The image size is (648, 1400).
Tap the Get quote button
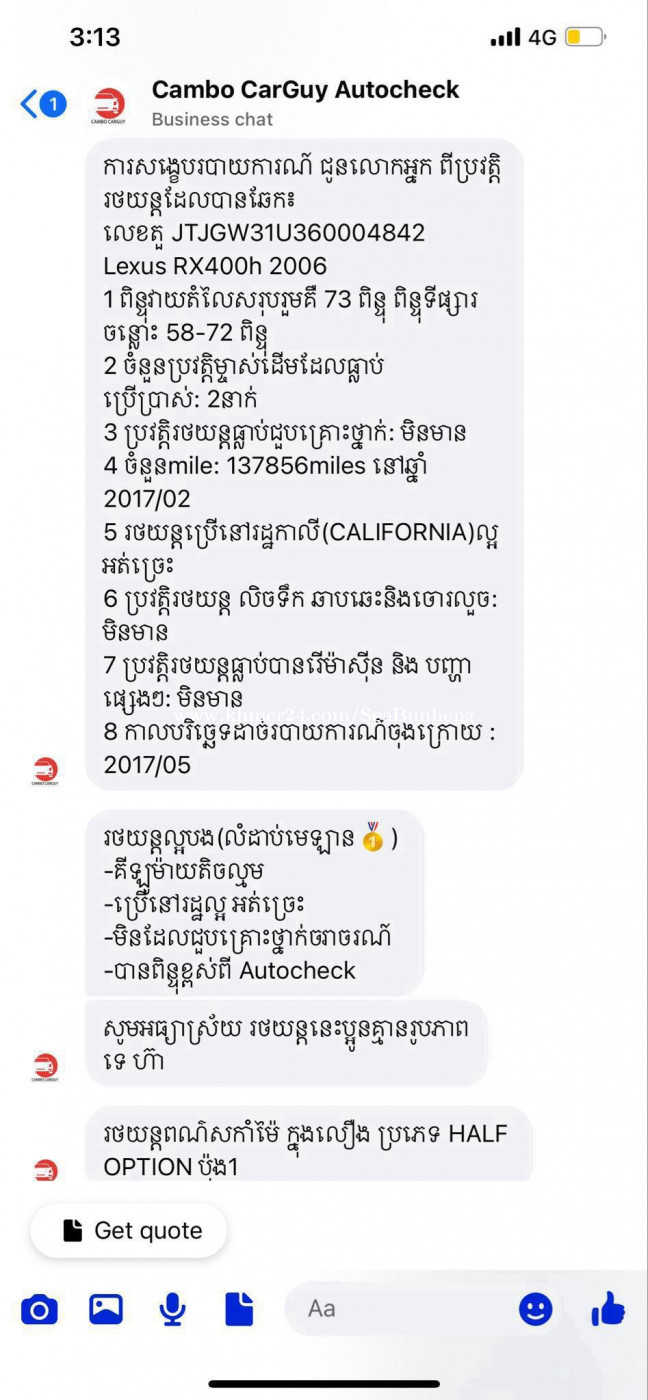(x=129, y=1230)
